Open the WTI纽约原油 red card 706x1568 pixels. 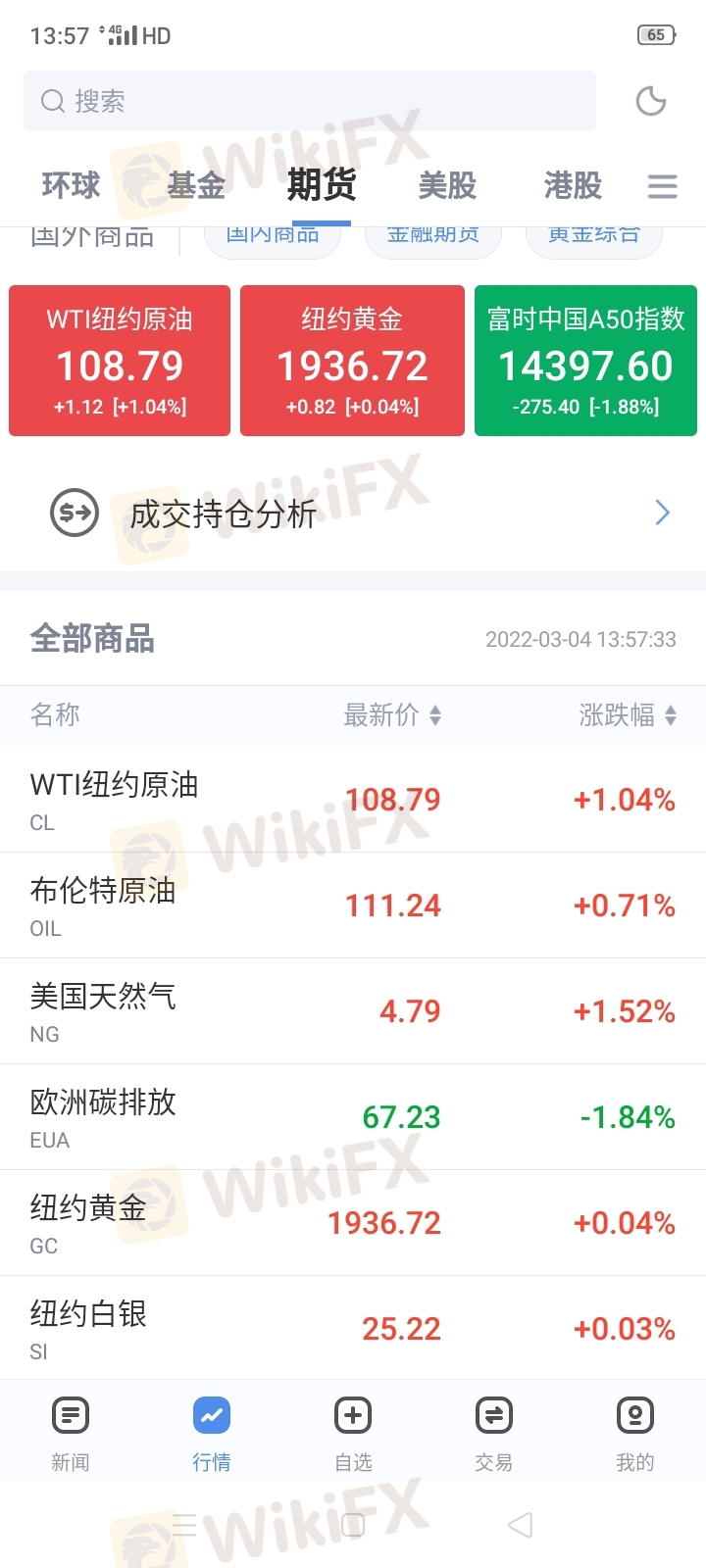click(x=120, y=361)
